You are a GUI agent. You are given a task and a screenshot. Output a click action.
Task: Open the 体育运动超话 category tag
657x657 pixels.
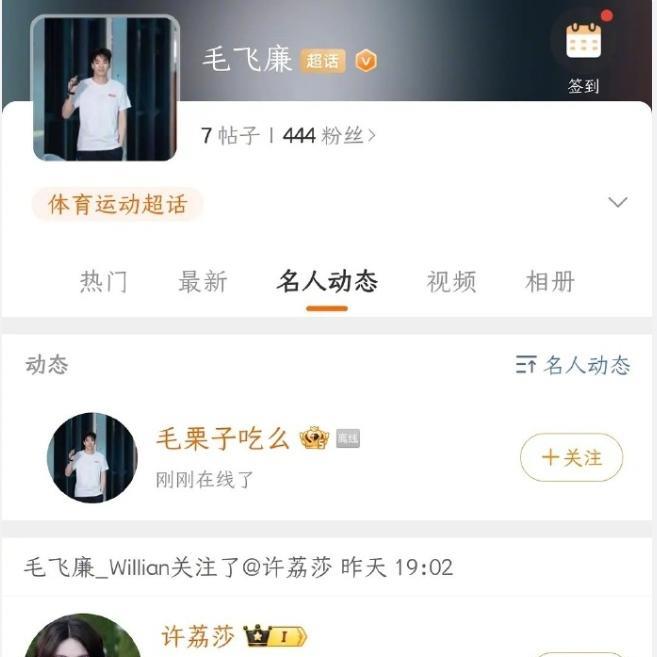[x=118, y=205]
